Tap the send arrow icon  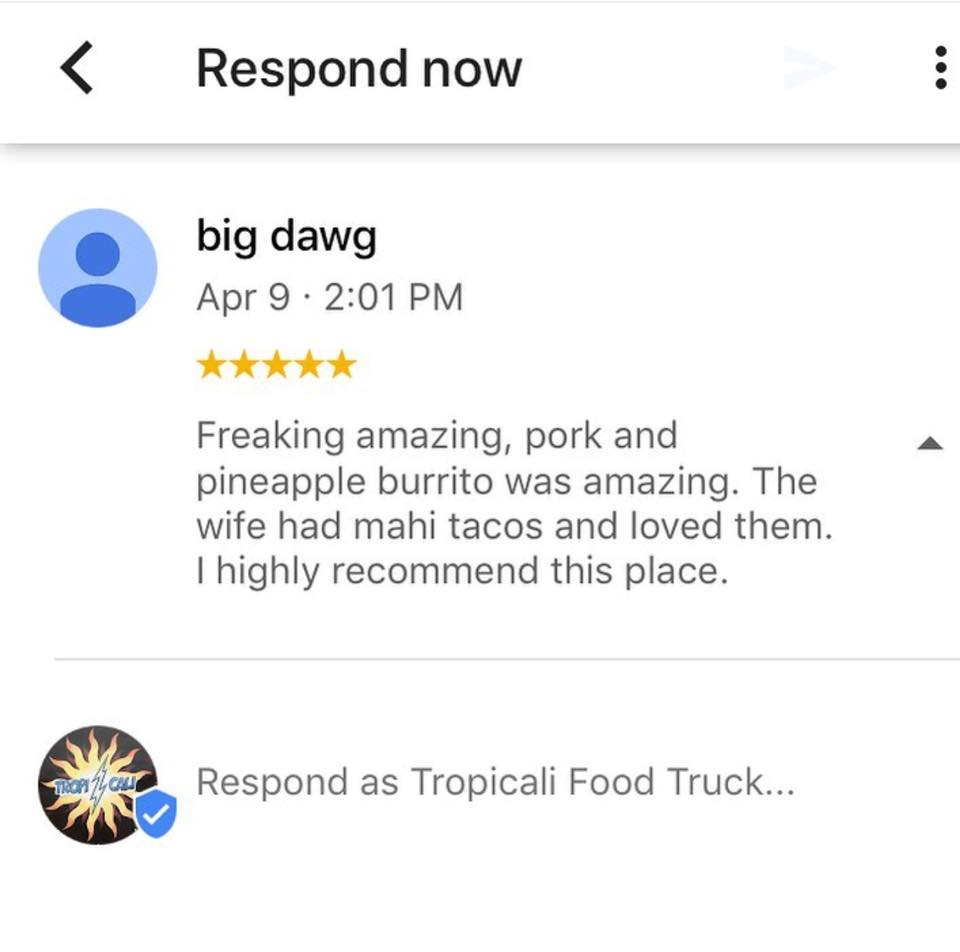coord(808,68)
